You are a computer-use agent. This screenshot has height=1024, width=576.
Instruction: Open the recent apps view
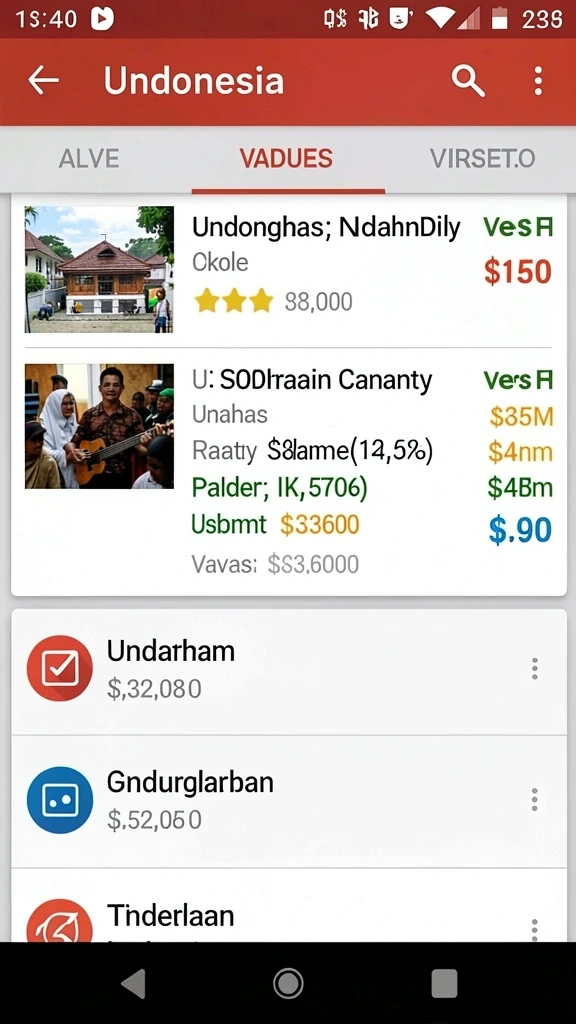point(444,984)
